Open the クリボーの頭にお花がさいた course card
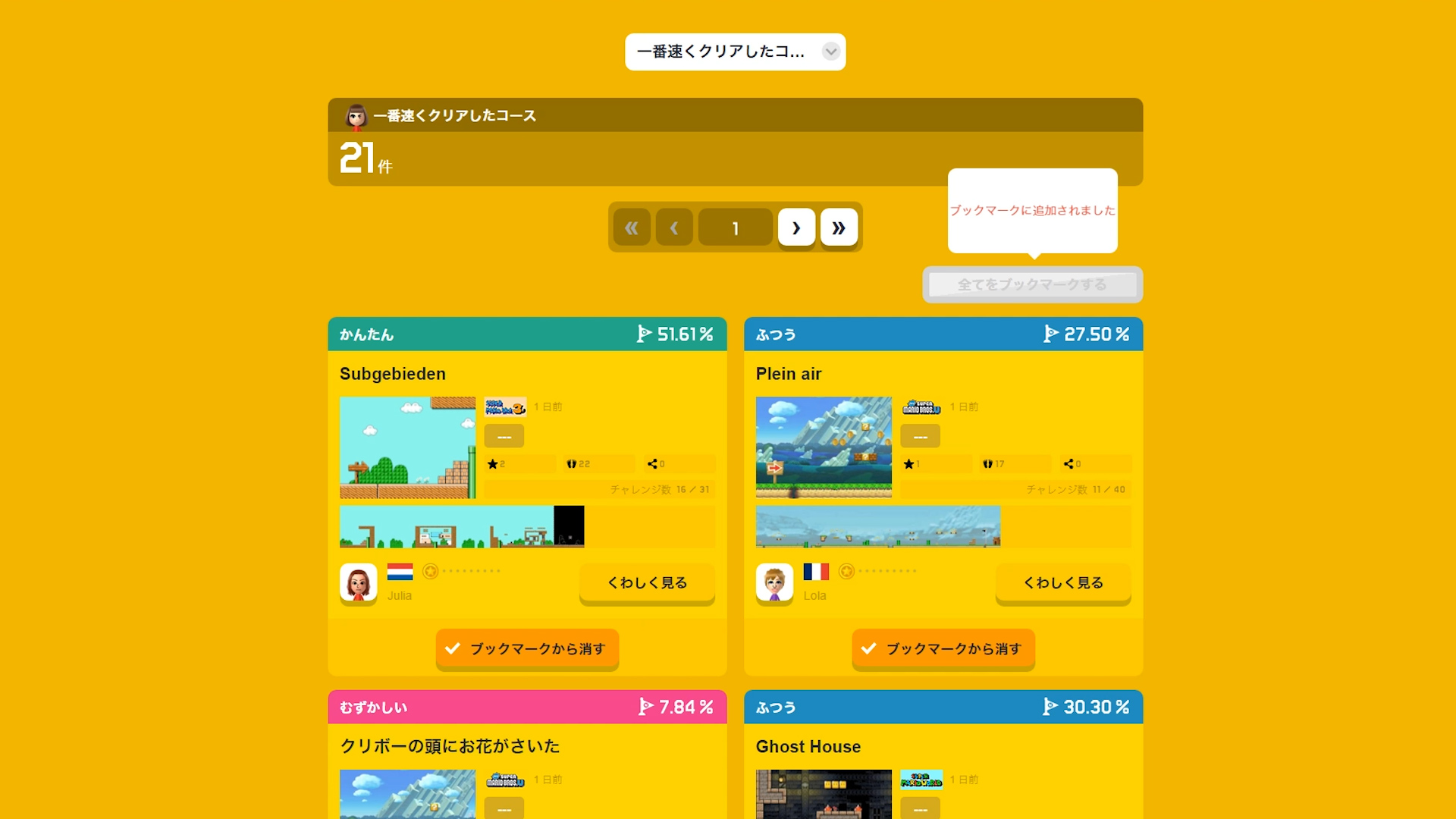This screenshot has height=819, width=1456. click(450, 747)
